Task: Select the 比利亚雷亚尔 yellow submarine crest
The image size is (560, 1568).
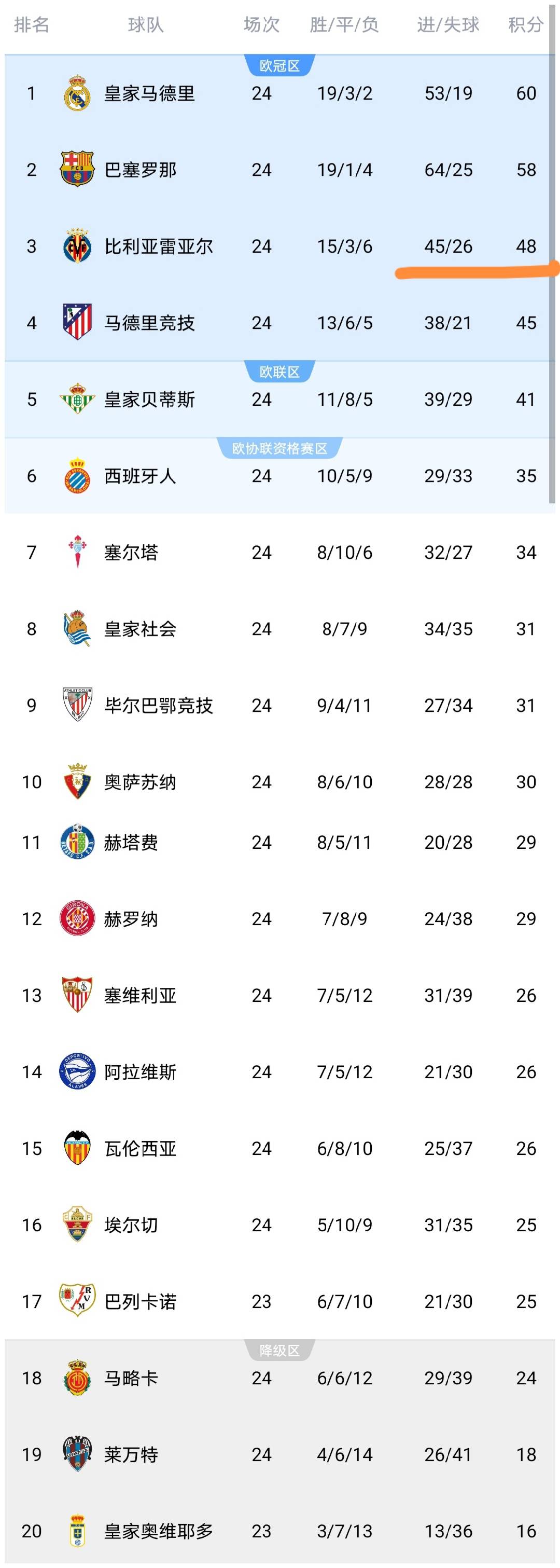Action: (x=77, y=246)
